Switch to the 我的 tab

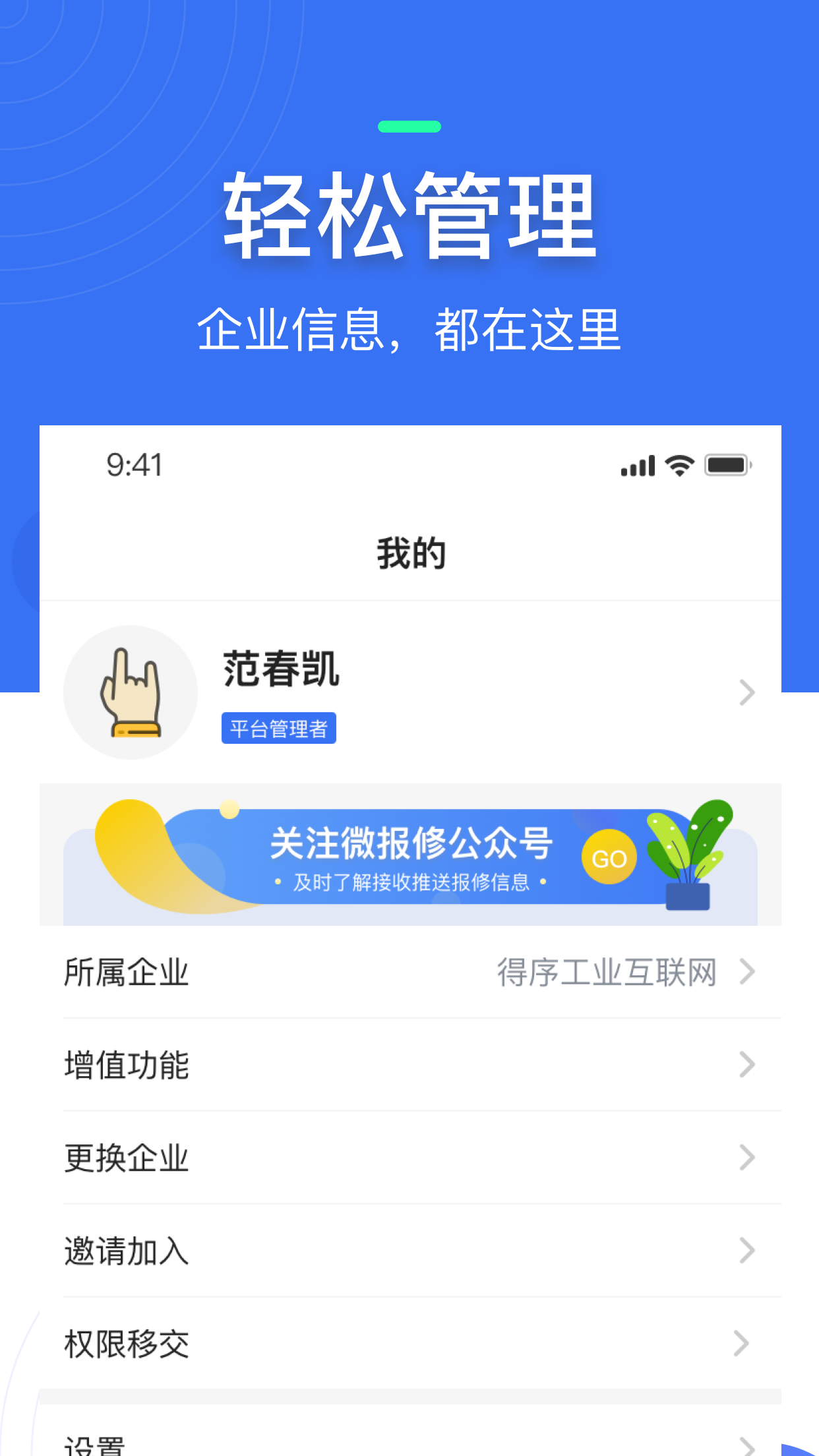pos(409,553)
